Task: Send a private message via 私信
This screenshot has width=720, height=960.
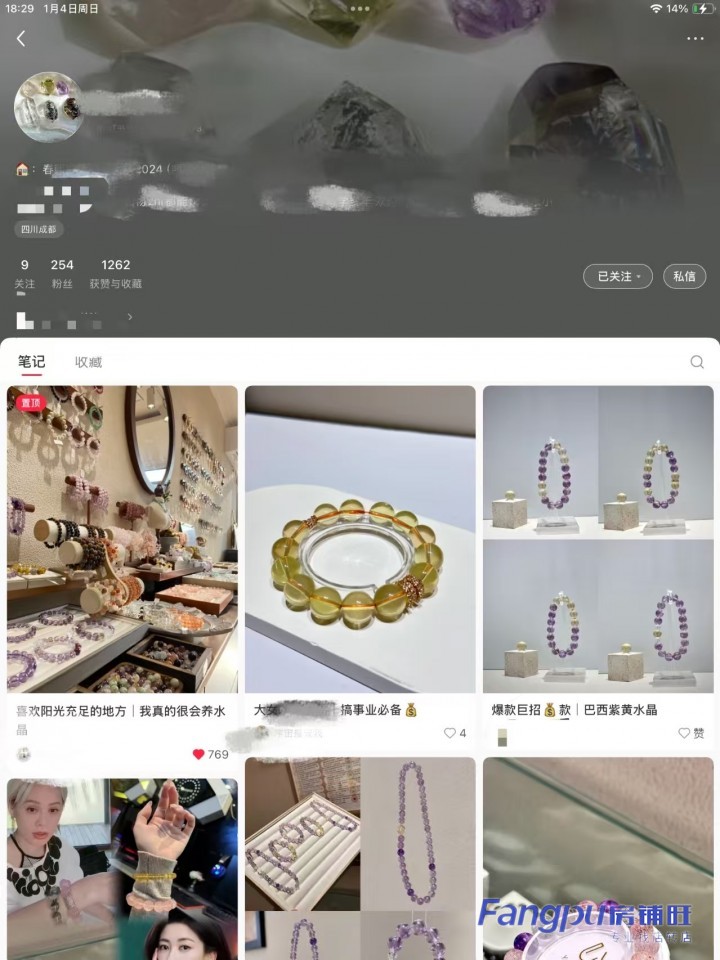Action: [x=684, y=276]
